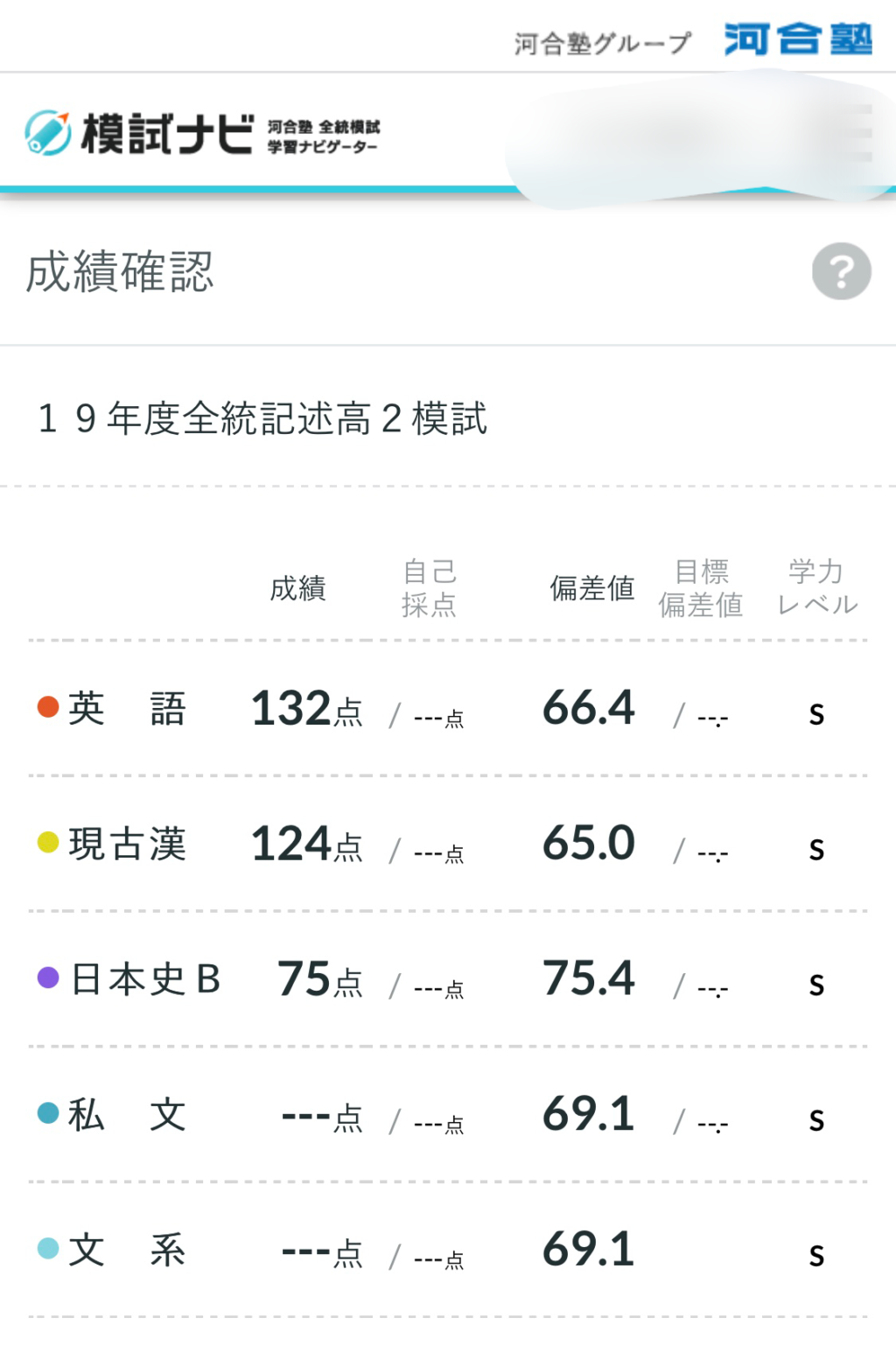Expand the 文系 result row

pyautogui.click(x=448, y=1251)
